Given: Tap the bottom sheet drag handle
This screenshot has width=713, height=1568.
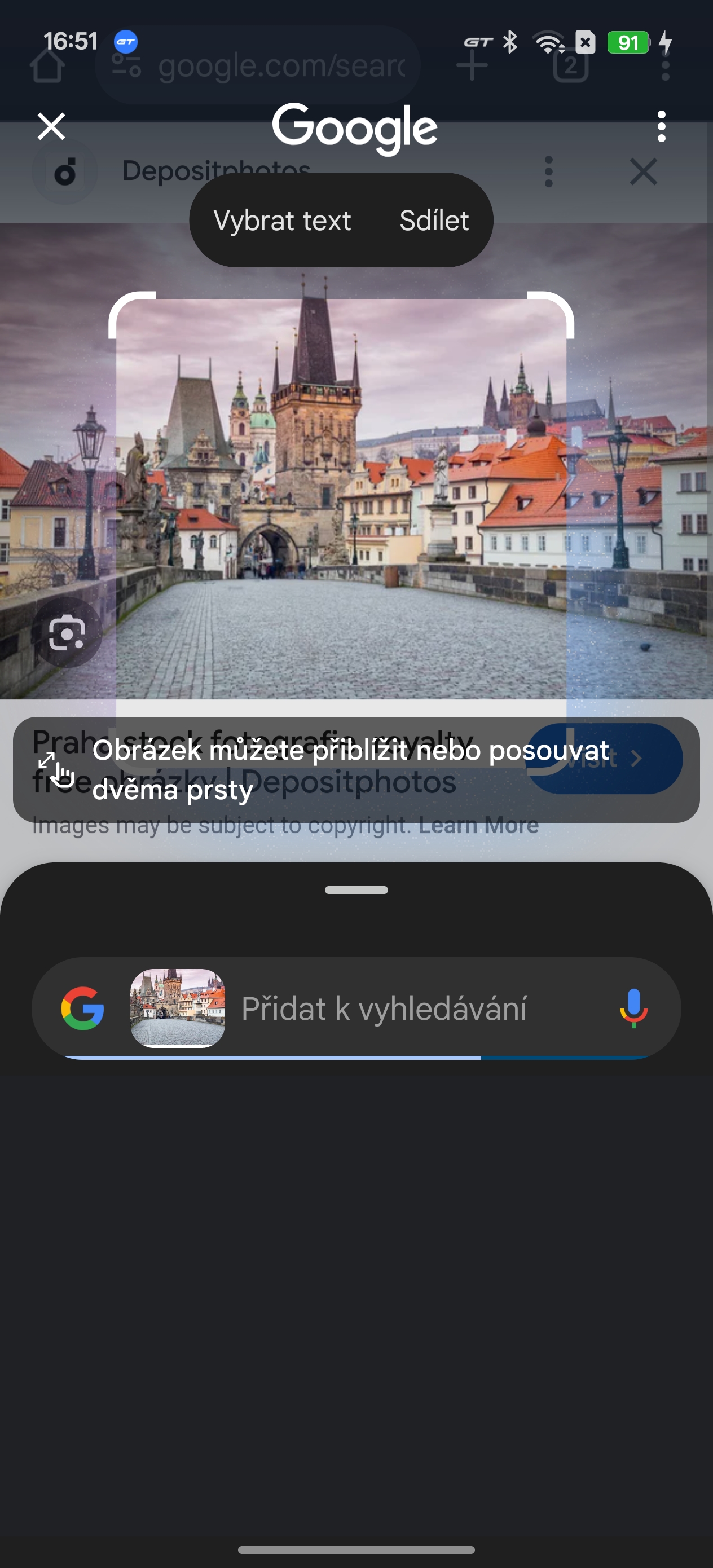Looking at the screenshot, I should point(356,890).
